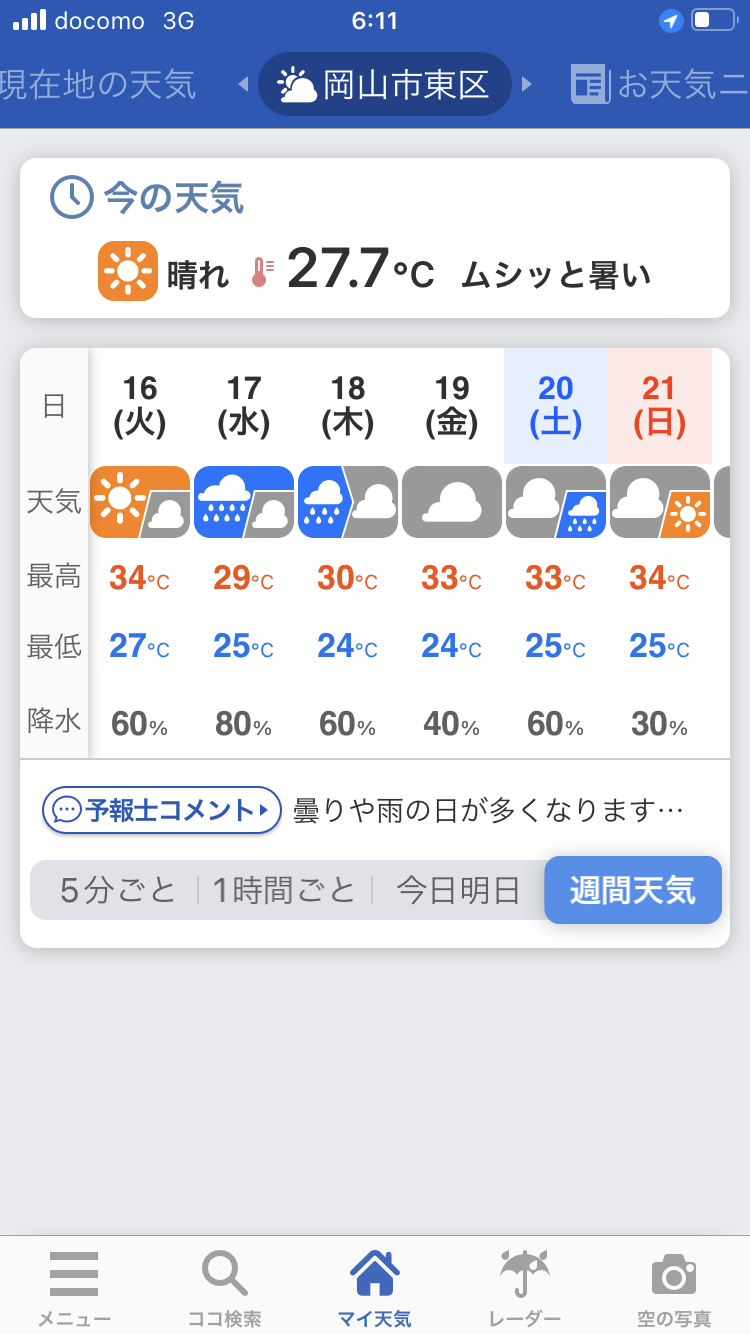Screen dimensions: 750x1334
Task: Open the お天気ニュース tab
Action: (660, 85)
